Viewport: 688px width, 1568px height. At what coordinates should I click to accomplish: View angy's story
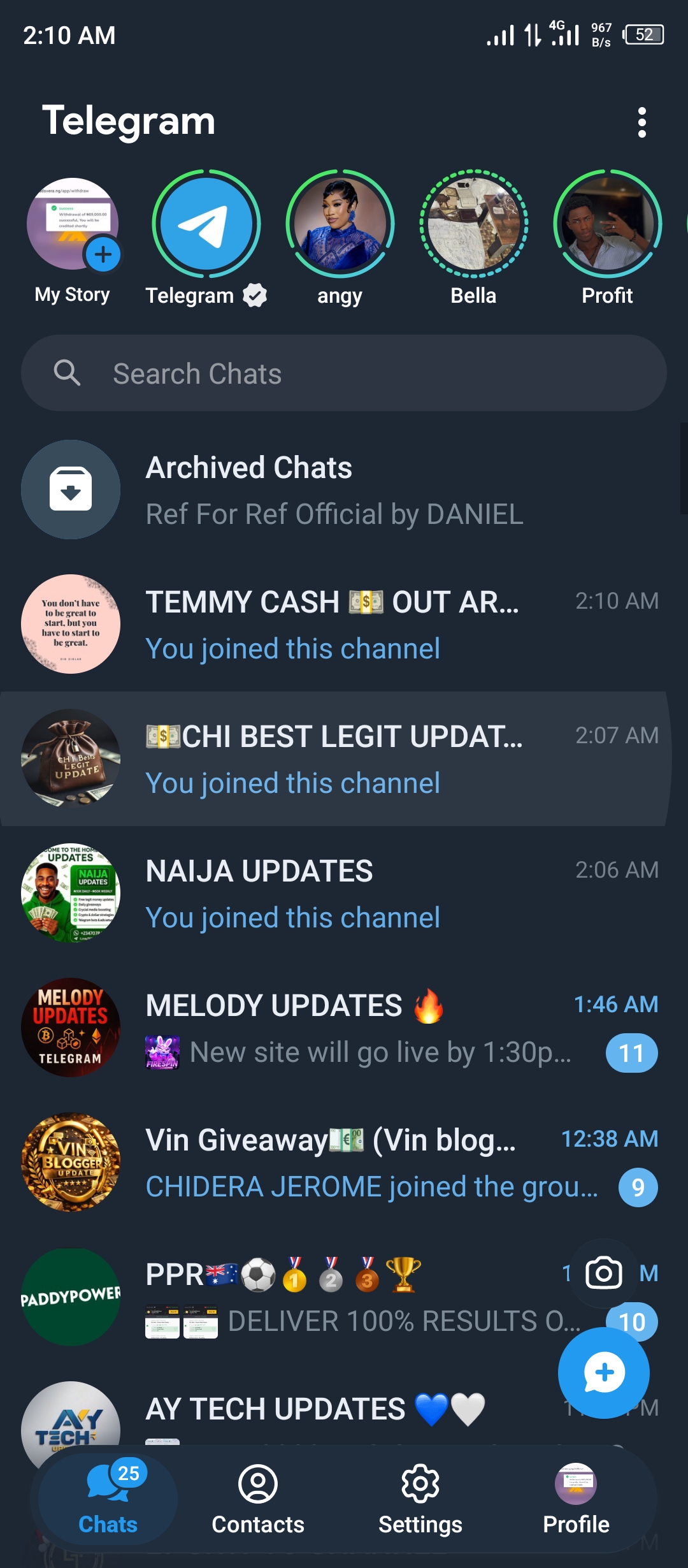[x=340, y=224]
